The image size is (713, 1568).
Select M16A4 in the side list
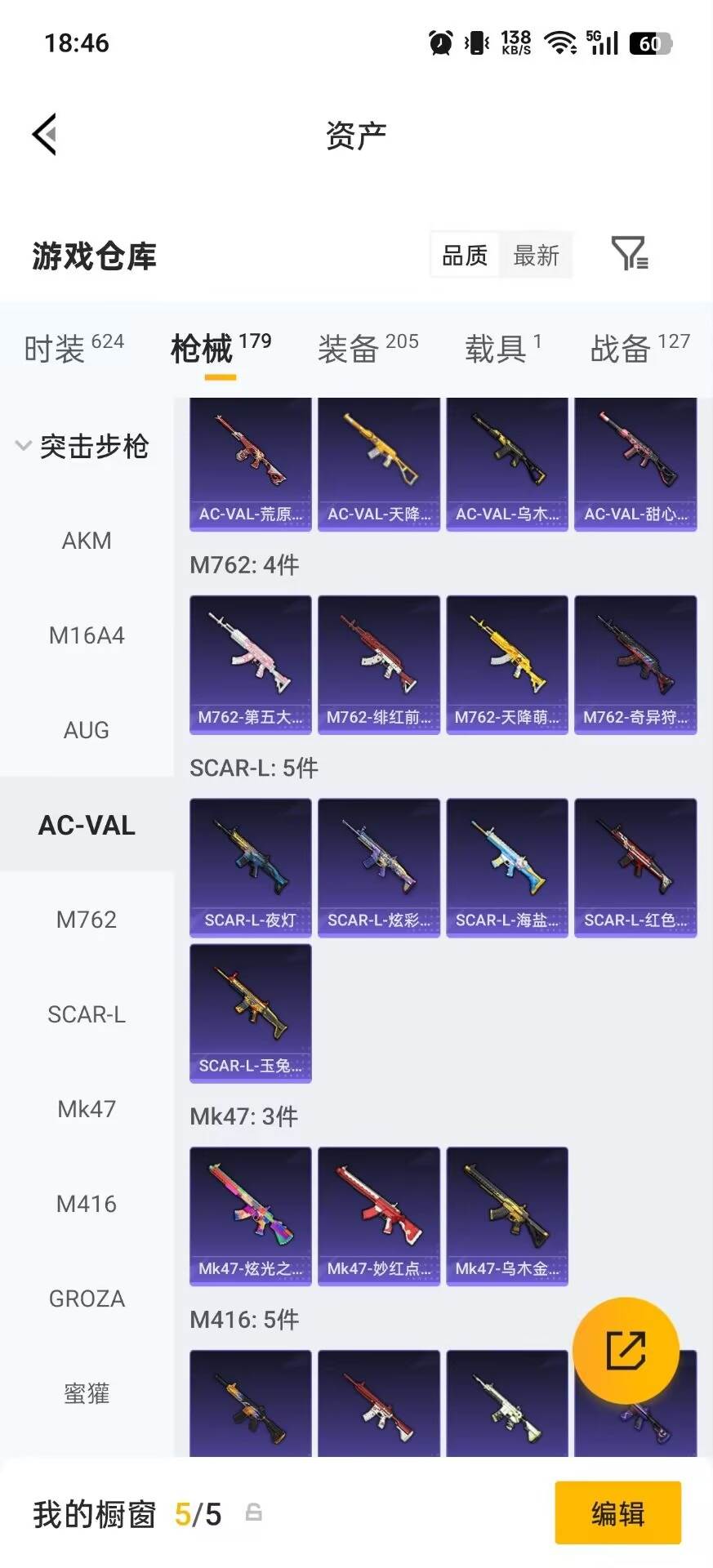[87, 635]
